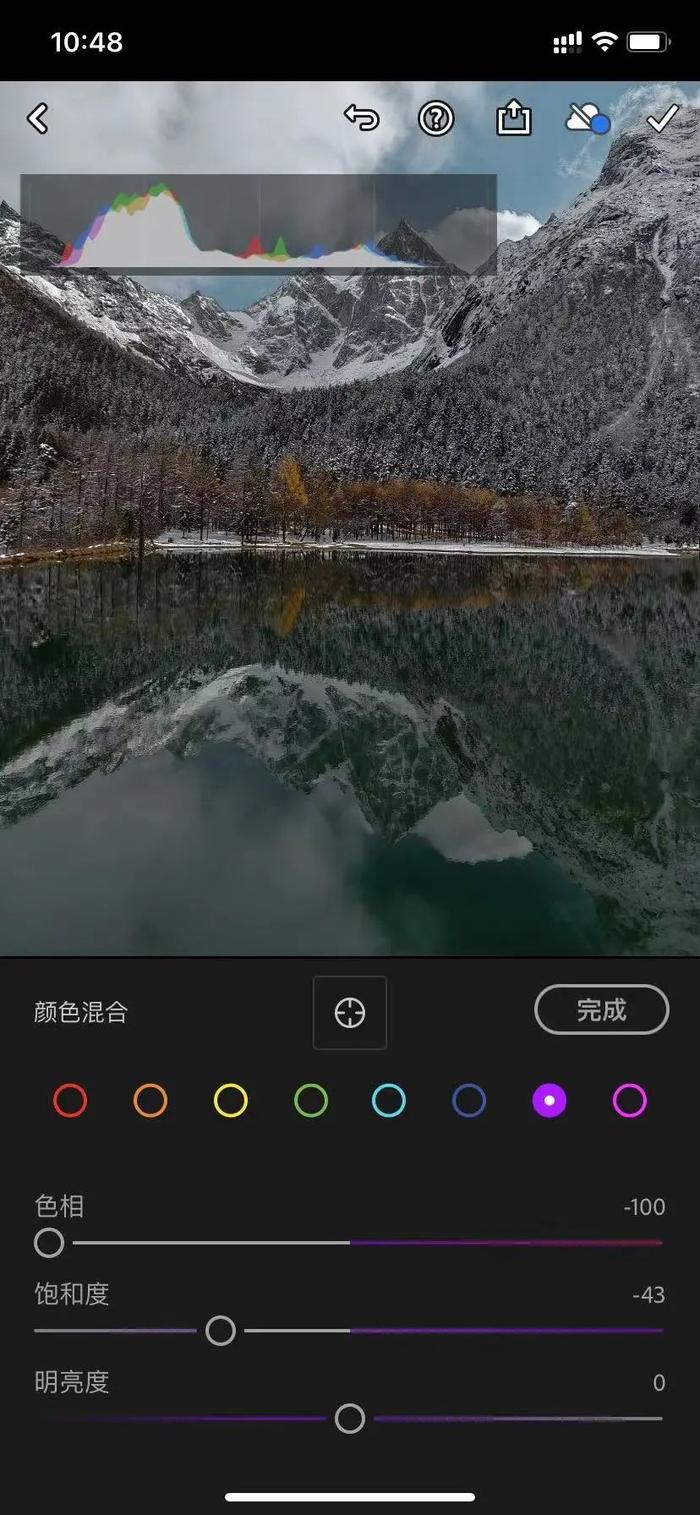700x1515 pixels.
Task: Tap the 饱和度 saturation slider track
Action: (349, 1331)
